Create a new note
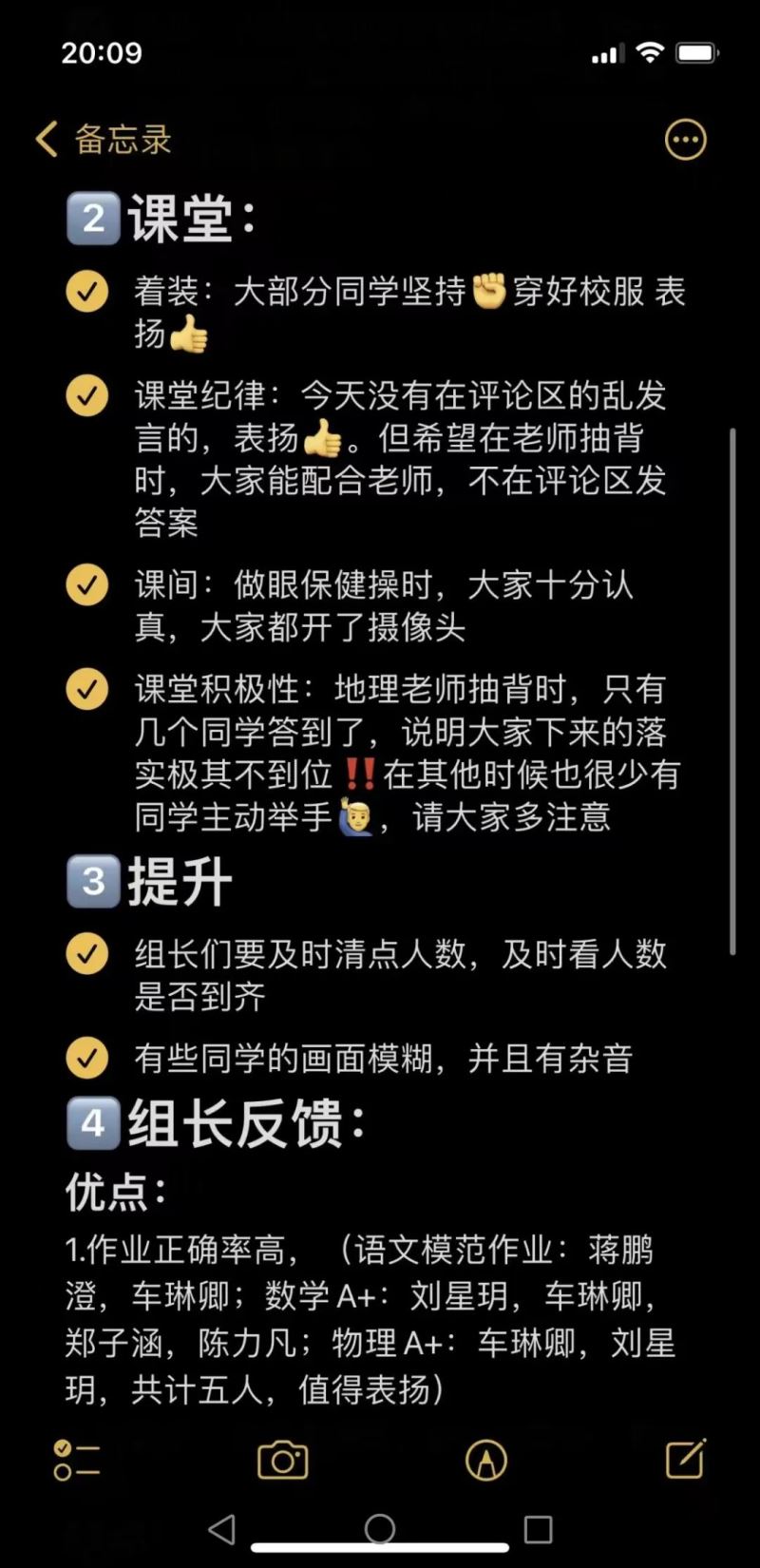760x1568 pixels. (685, 1459)
